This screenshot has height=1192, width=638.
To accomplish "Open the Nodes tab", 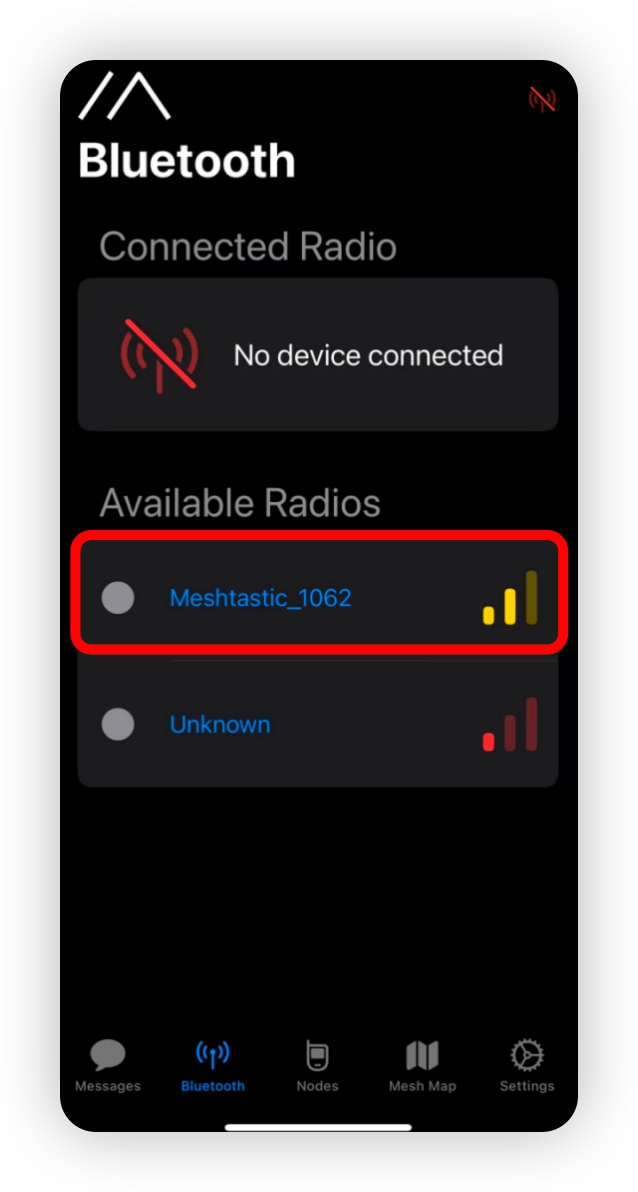I will pos(317,1065).
